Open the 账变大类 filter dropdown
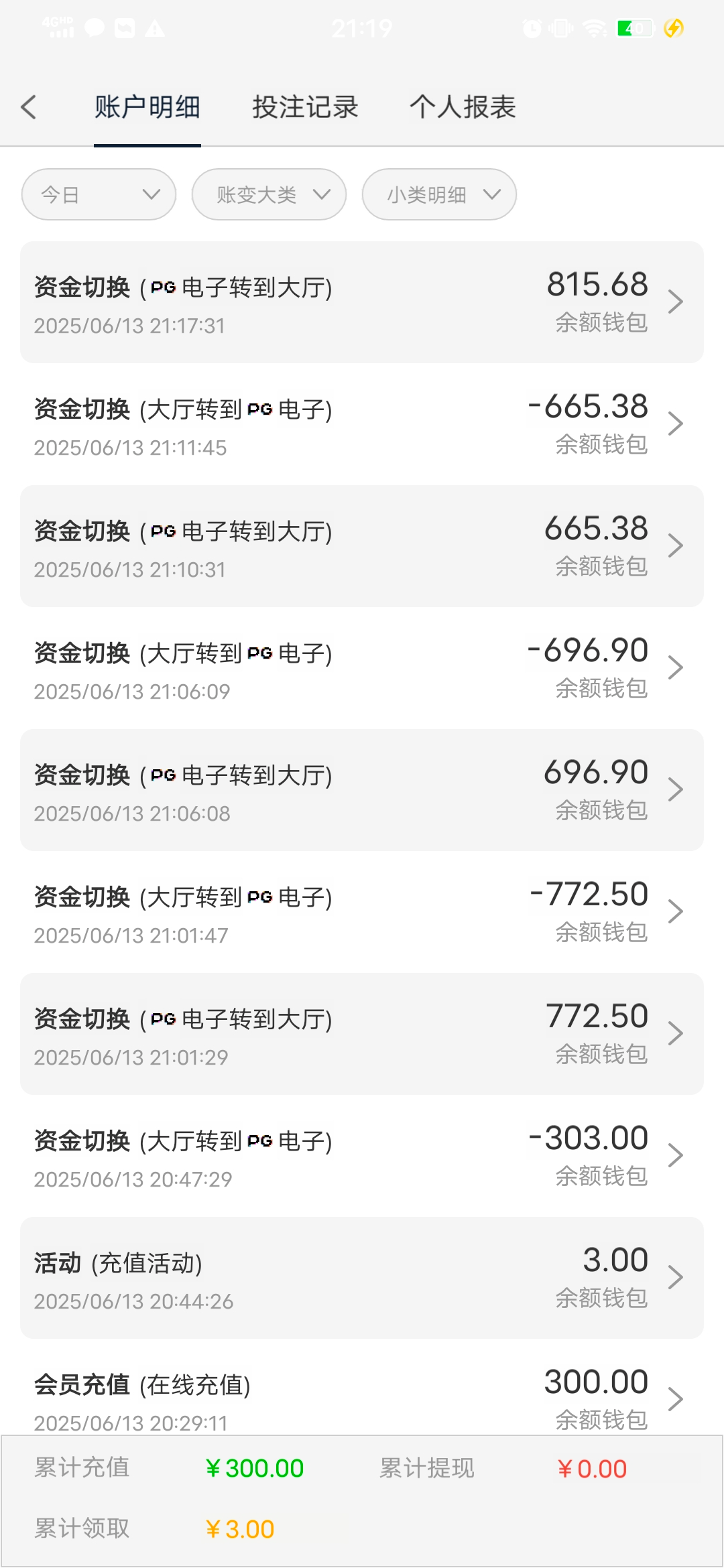Viewport: 724px width, 1568px height. [x=269, y=194]
